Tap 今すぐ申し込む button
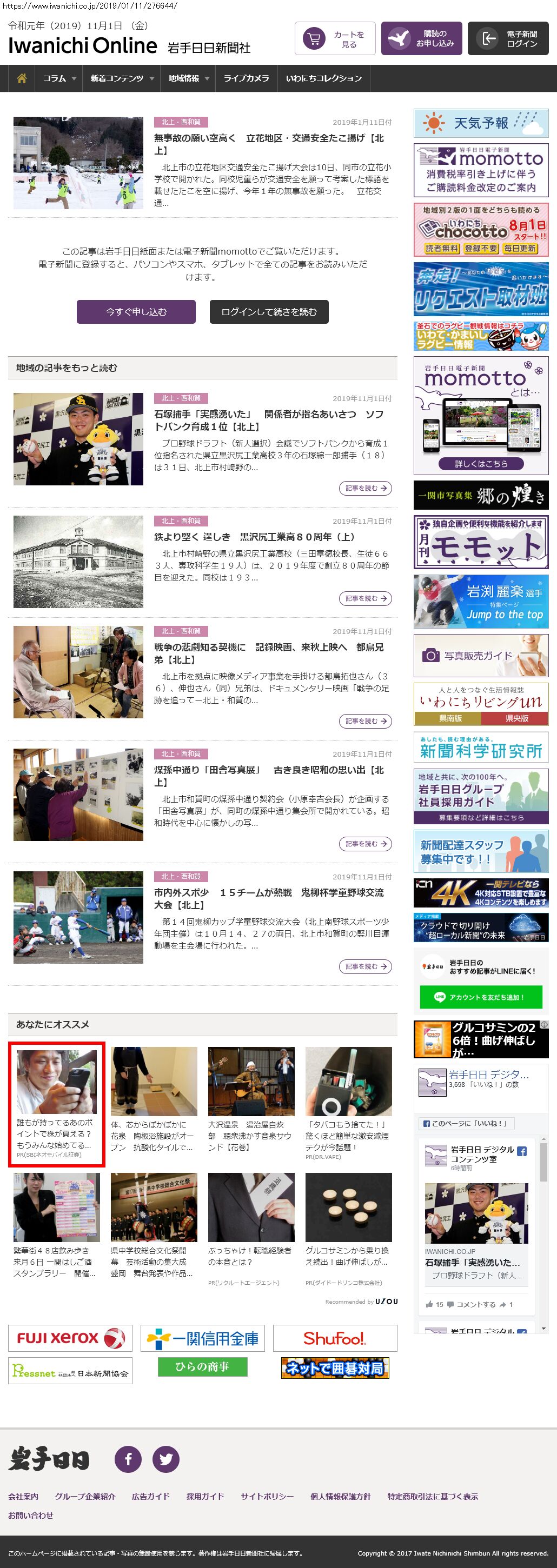Image resolution: width=557 pixels, height=1568 pixels. tap(136, 312)
